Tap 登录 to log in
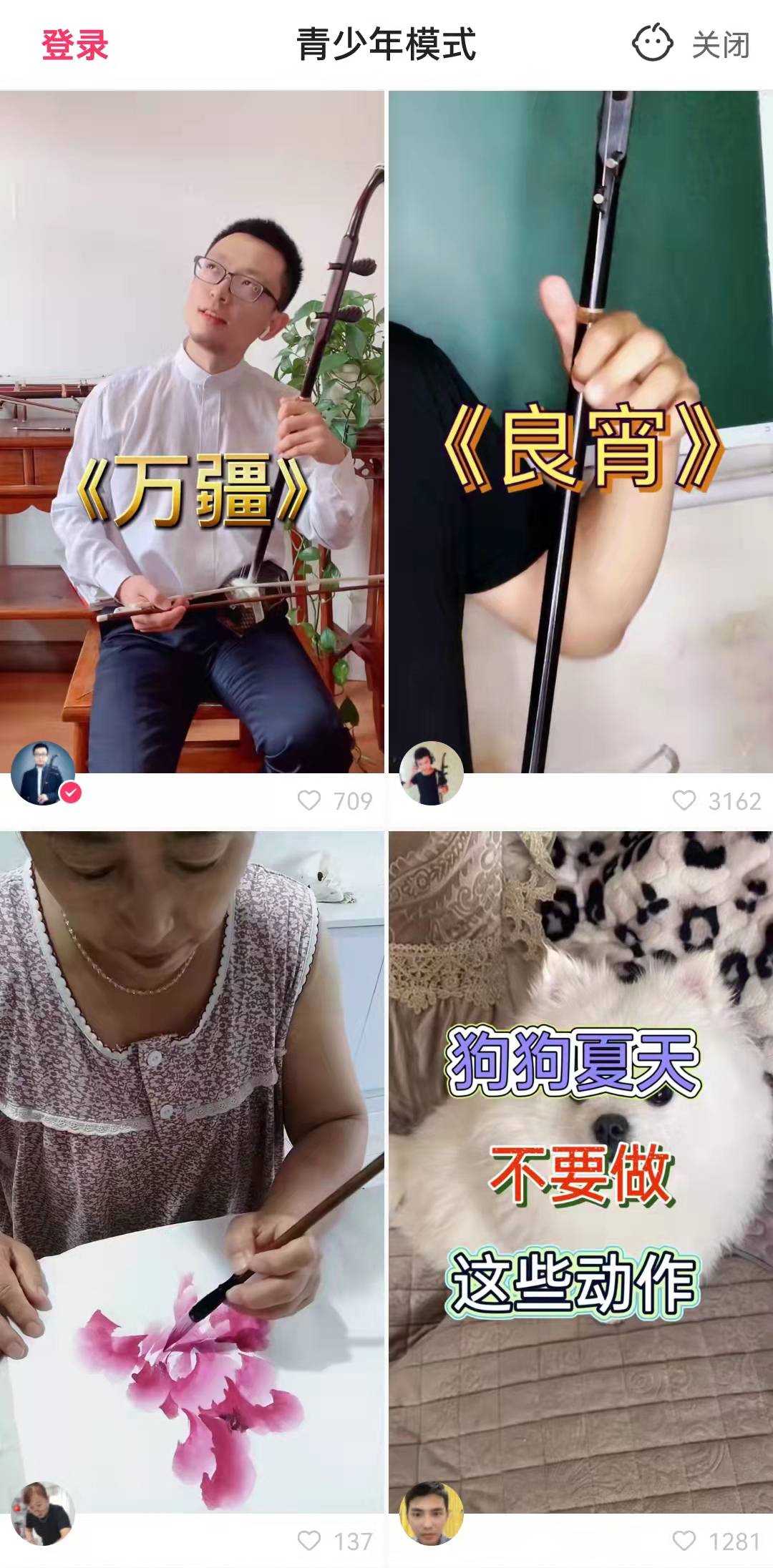 pos(74,45)
